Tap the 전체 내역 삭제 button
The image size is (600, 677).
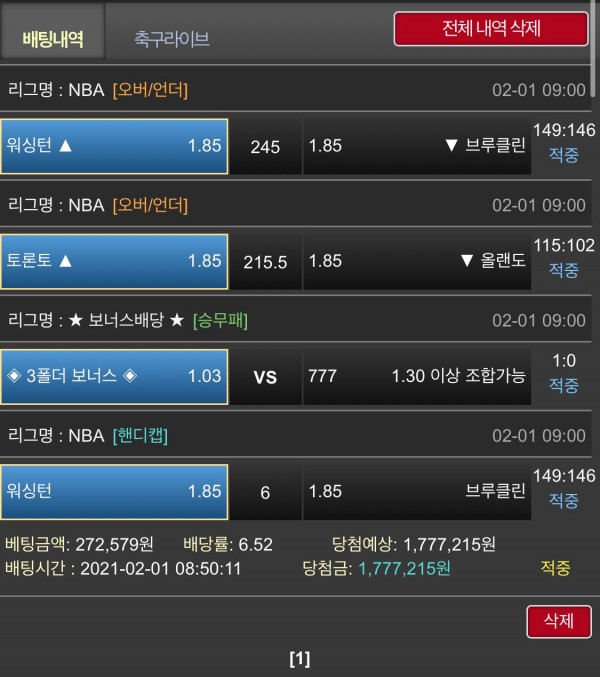point(490,28)
